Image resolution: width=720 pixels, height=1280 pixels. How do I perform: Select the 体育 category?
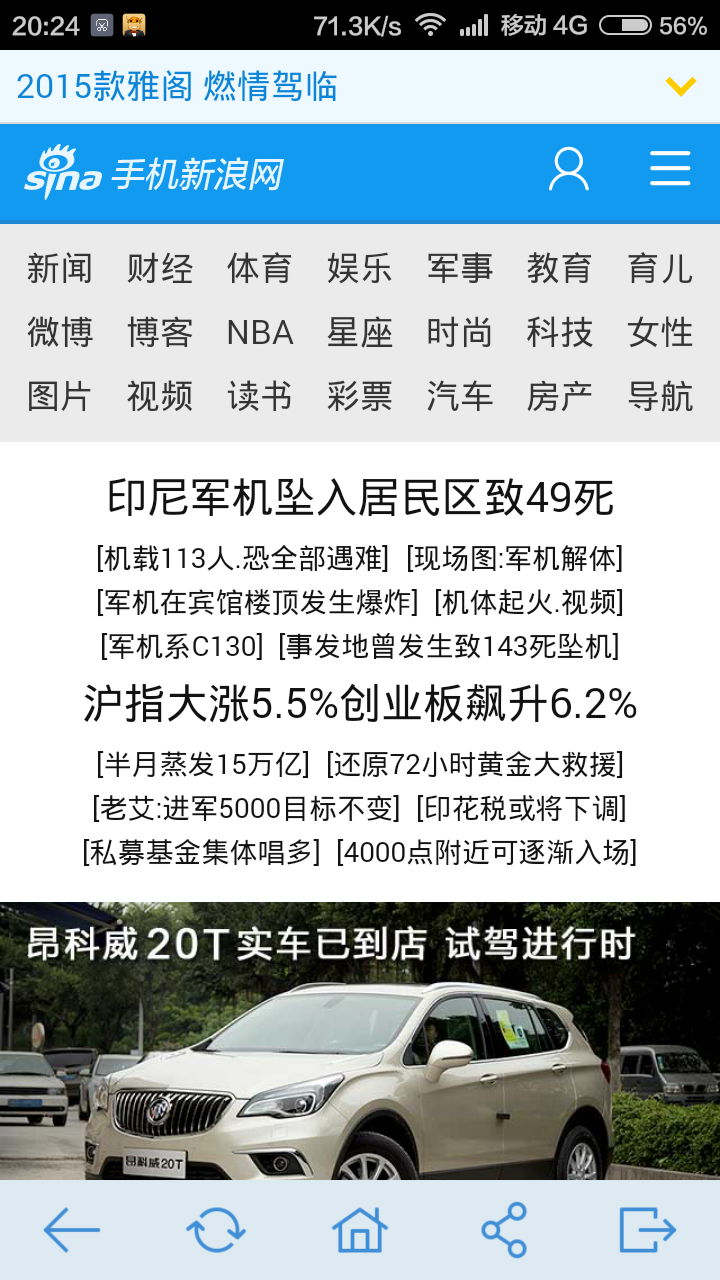click(x=260, y=269)
